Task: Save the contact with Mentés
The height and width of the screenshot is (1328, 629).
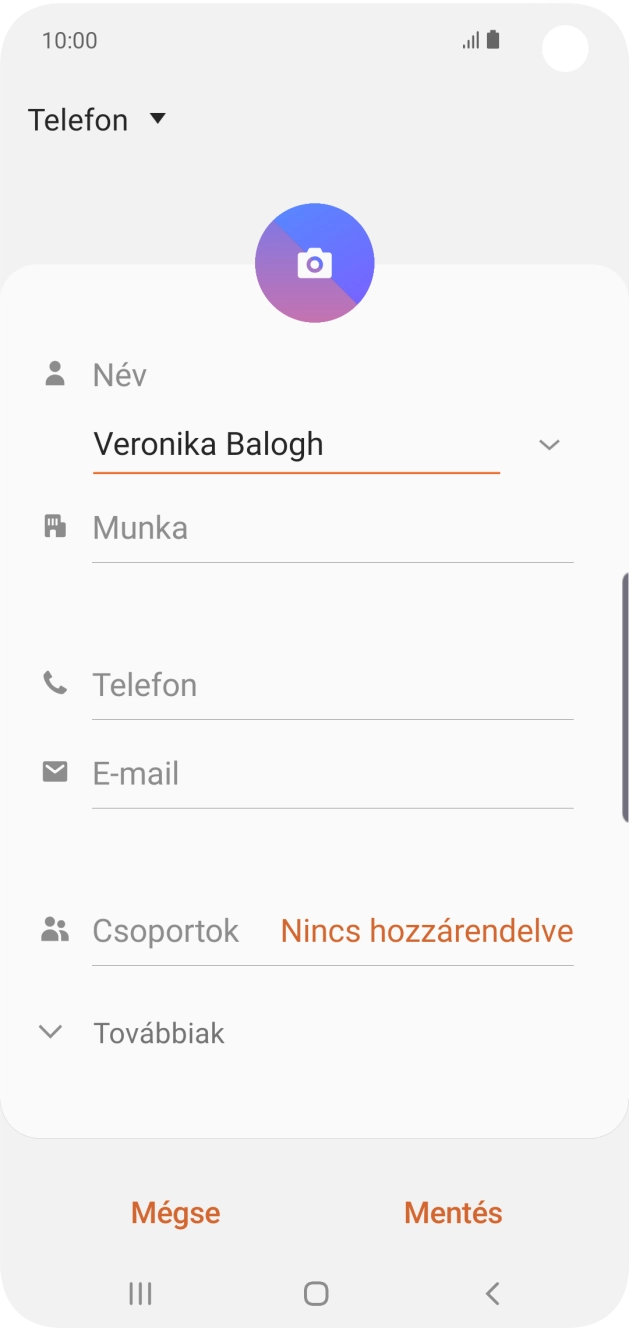Action: pyautogui.click(x=453, y=1213)
